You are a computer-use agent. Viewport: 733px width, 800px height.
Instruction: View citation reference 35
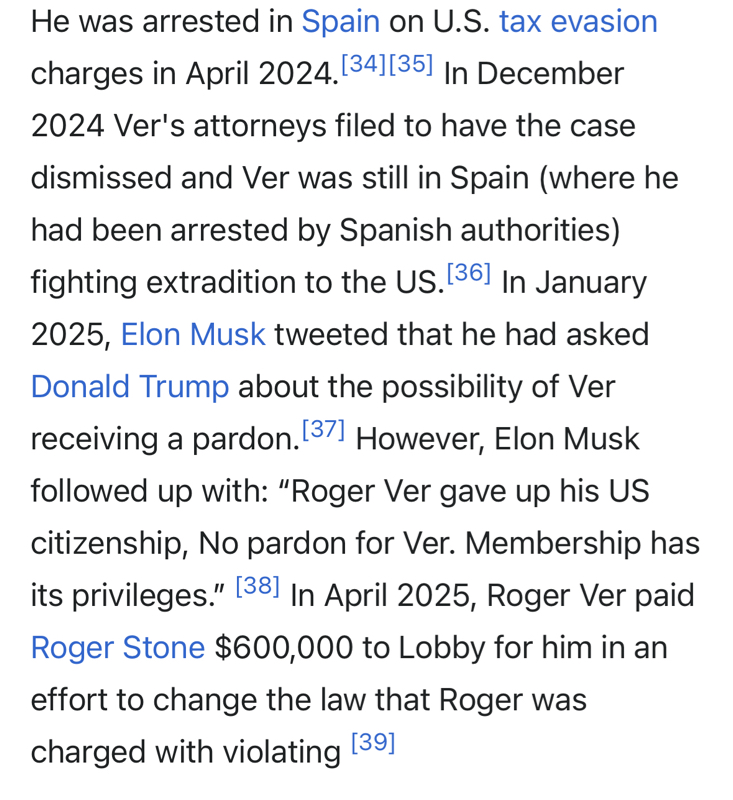click(410, 66)
